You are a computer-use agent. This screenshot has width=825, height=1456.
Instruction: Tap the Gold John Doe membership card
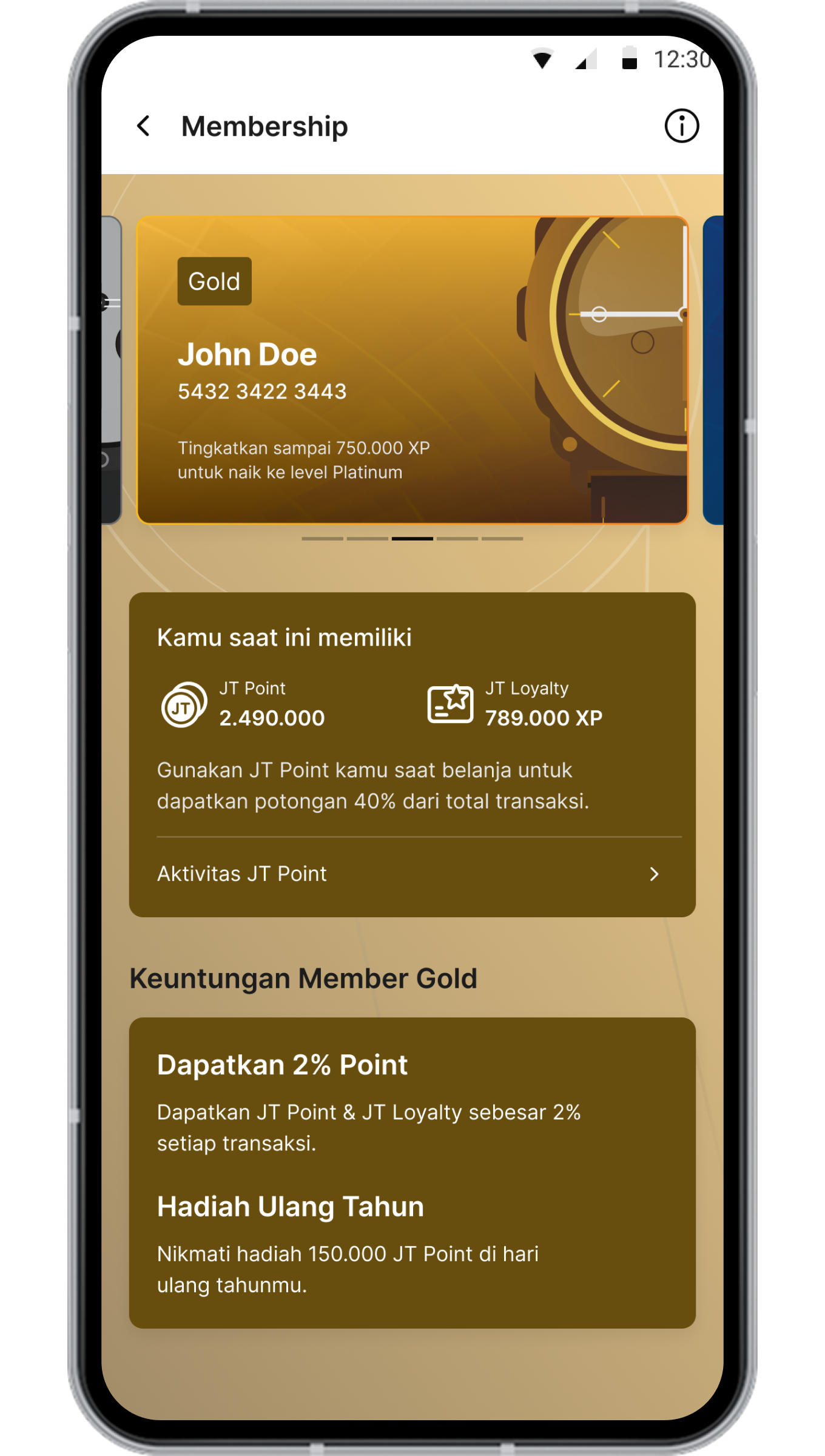coord(412,370)
